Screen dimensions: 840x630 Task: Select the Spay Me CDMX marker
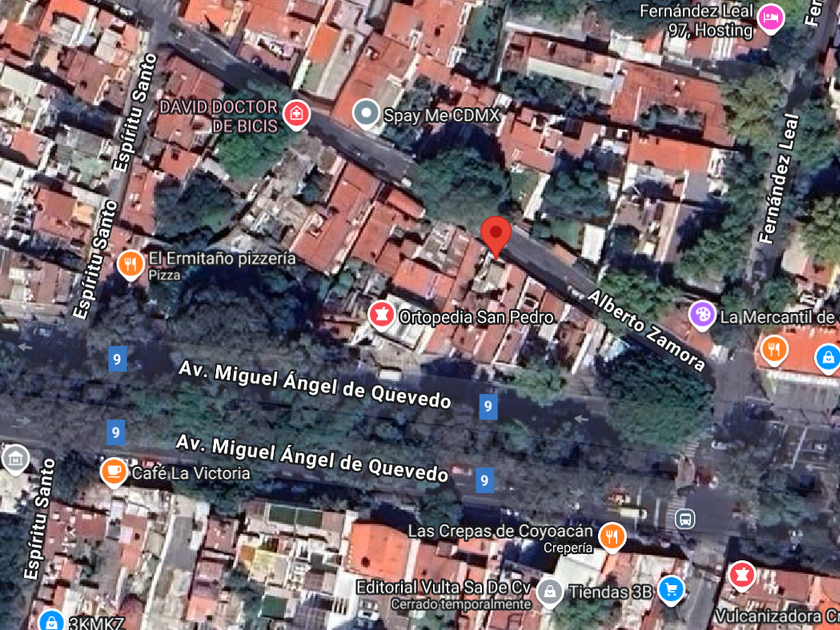coord(367,114)
